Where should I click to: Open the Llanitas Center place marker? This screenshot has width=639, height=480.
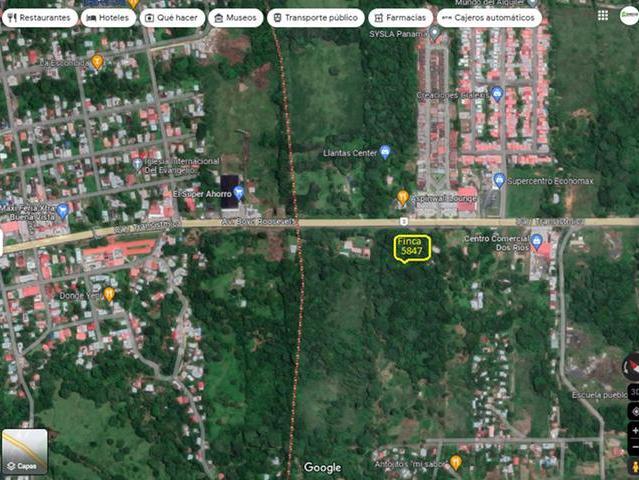point(385,152)
